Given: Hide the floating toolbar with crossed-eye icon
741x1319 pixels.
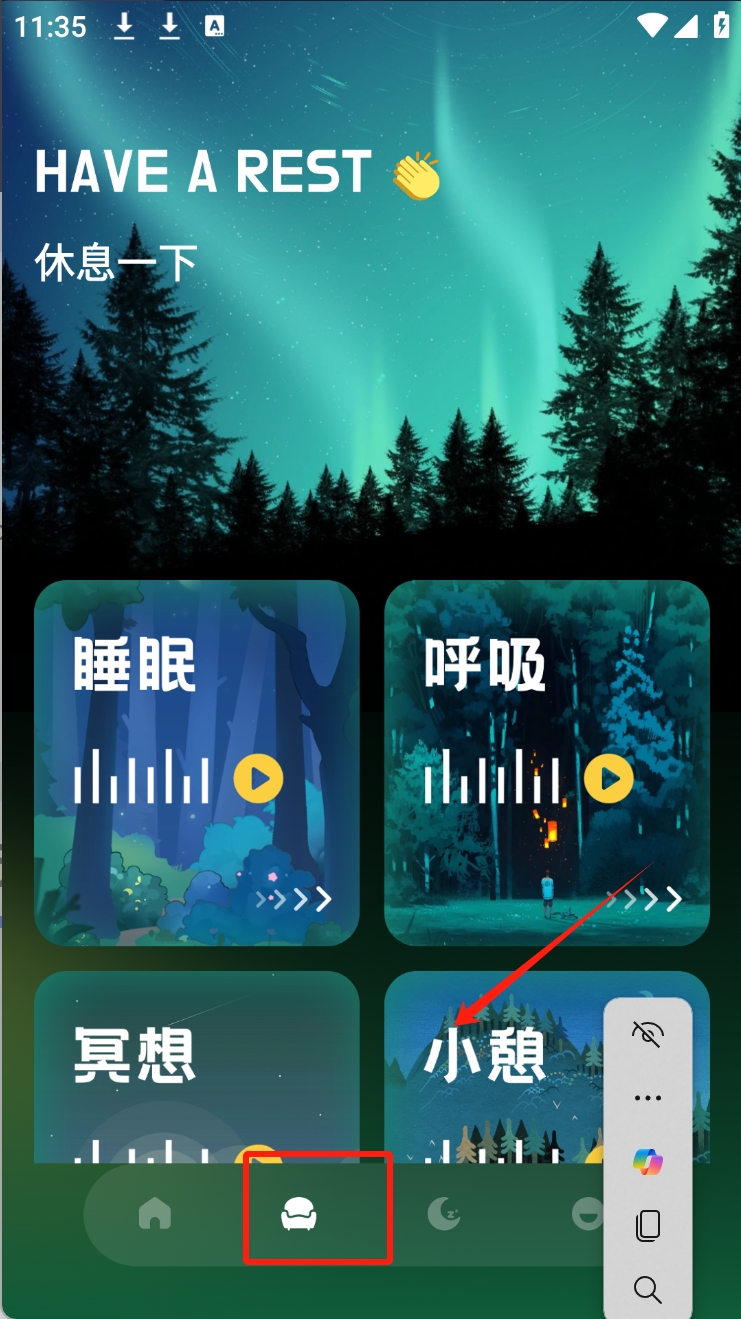Looking at the screenshot, I should [x=648, y=1034].
